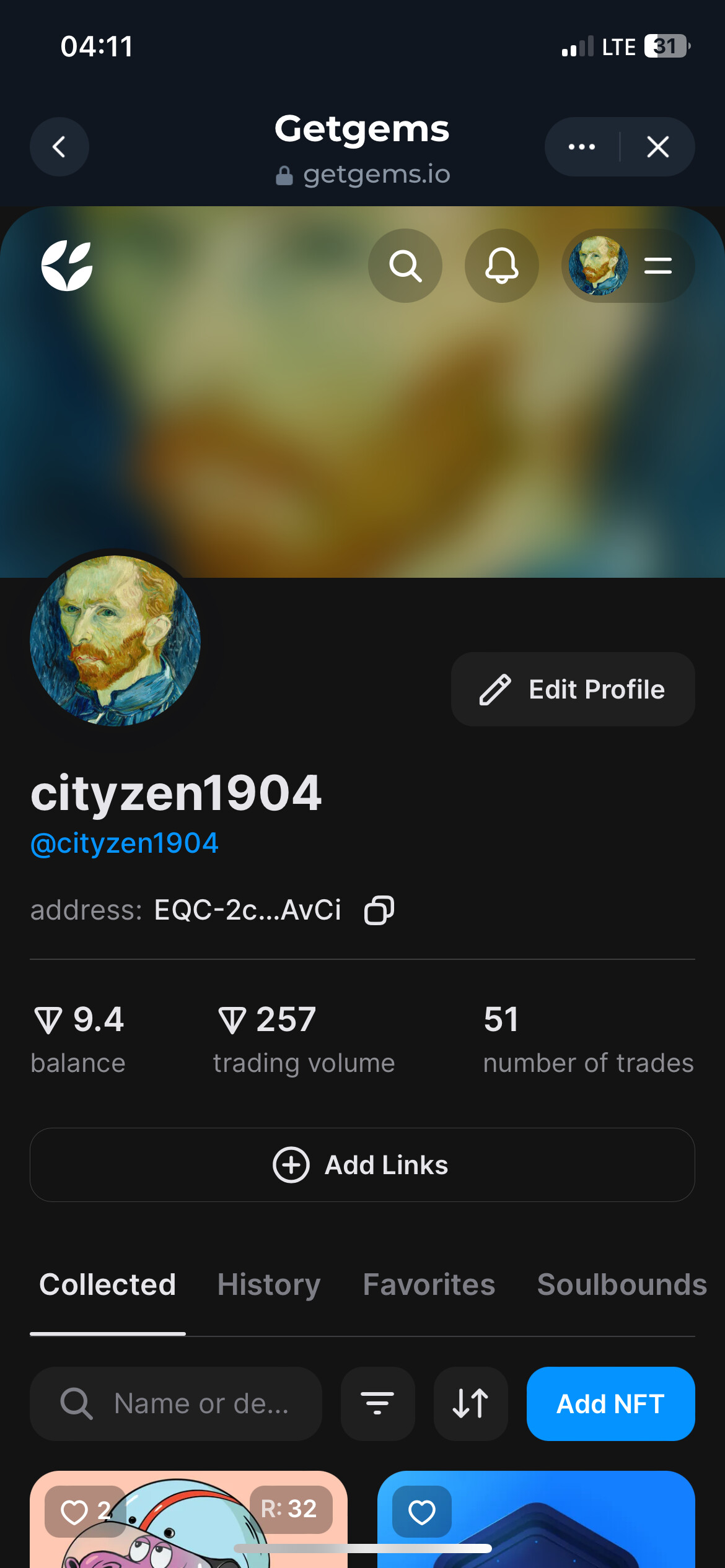Open search with the magnifier icon
Image resolution: width=725 pixels, height=1568 pixels.
405,266
